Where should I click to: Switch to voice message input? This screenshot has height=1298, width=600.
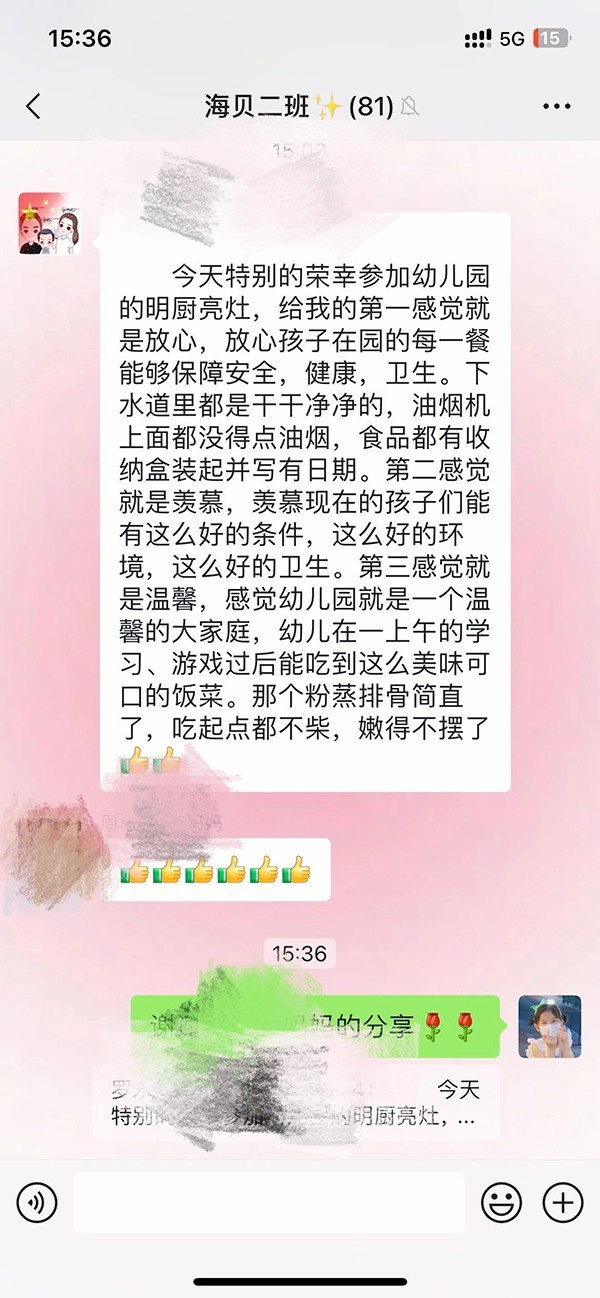point(38,1202)
